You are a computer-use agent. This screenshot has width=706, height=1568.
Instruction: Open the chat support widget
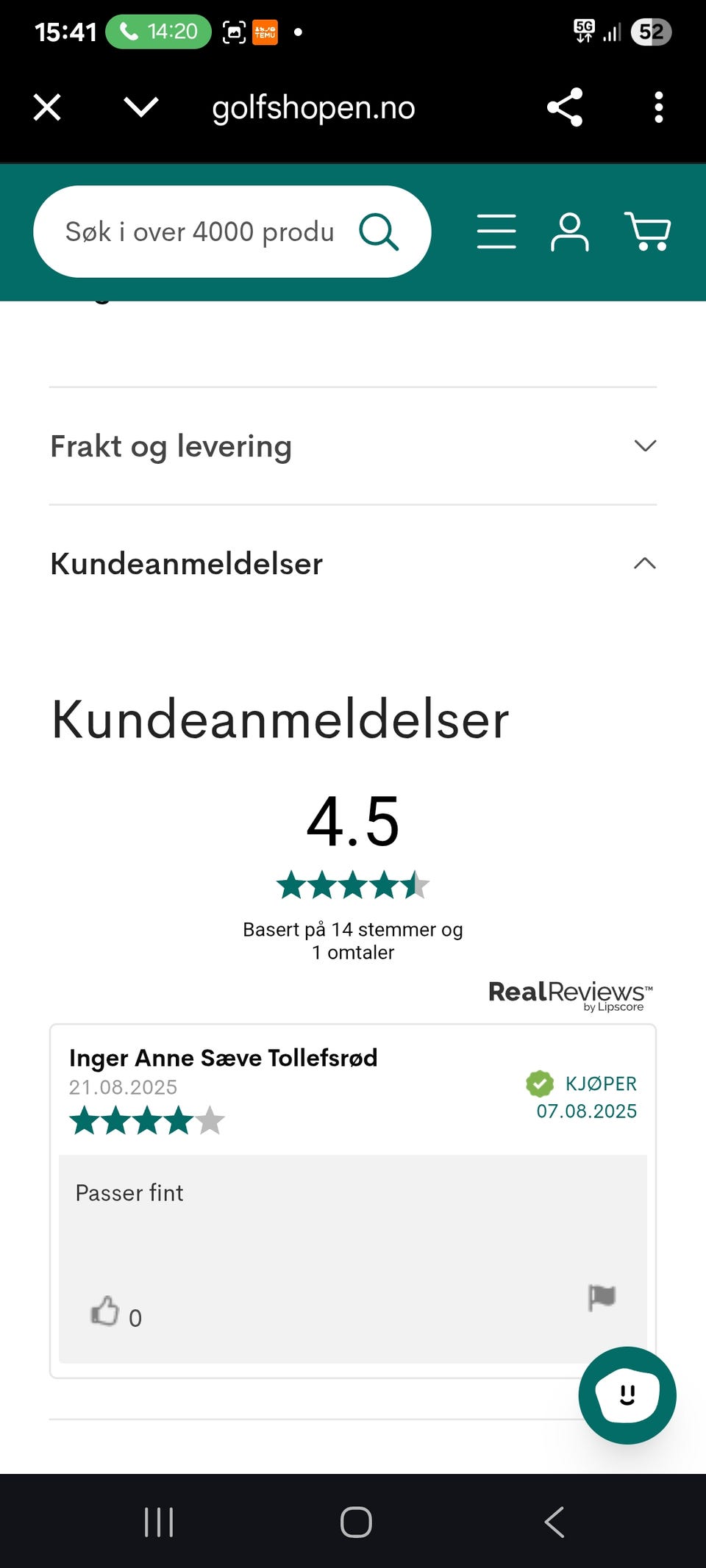click(627, 1395)
